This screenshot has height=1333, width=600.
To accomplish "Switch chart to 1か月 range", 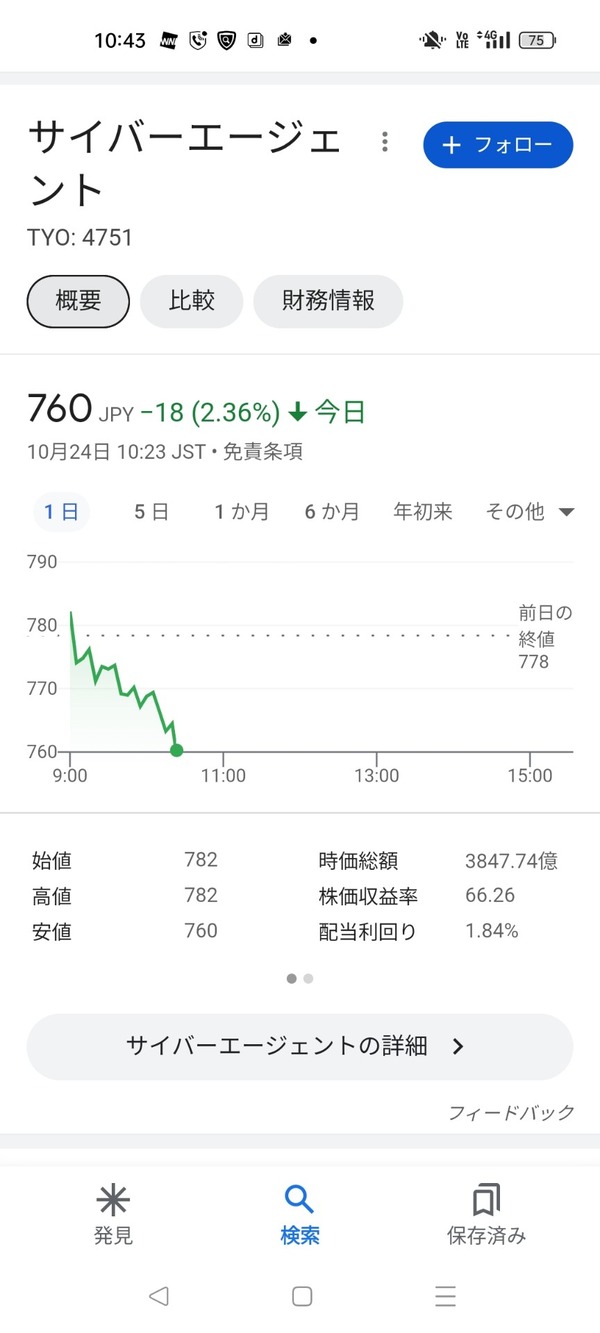I will 242,512.
